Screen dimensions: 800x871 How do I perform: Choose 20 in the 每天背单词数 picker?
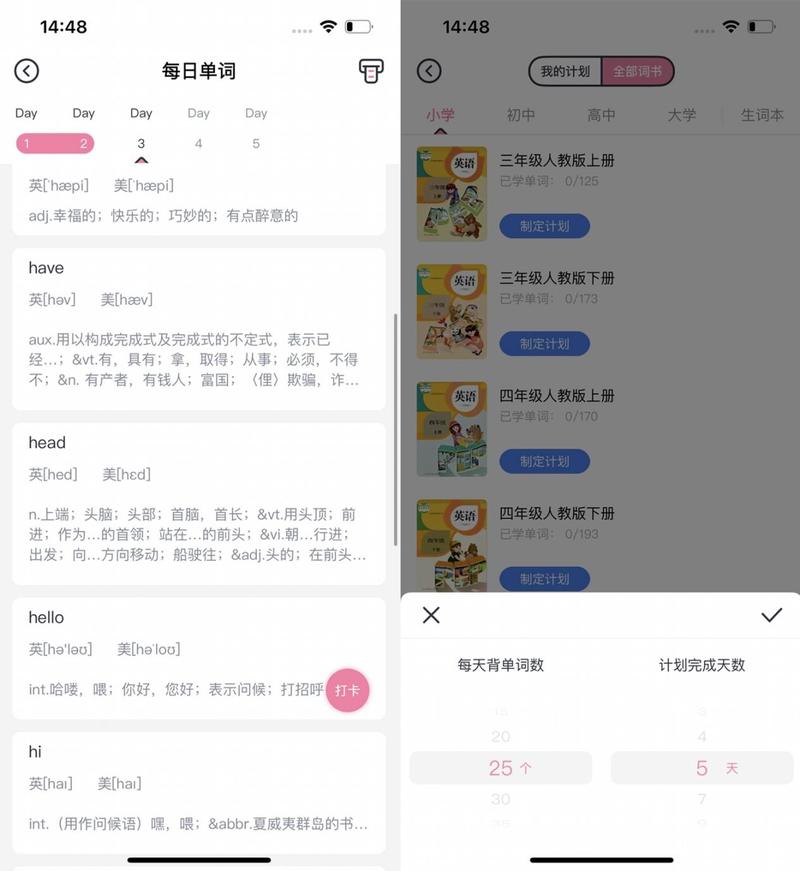tap(501, 737)
